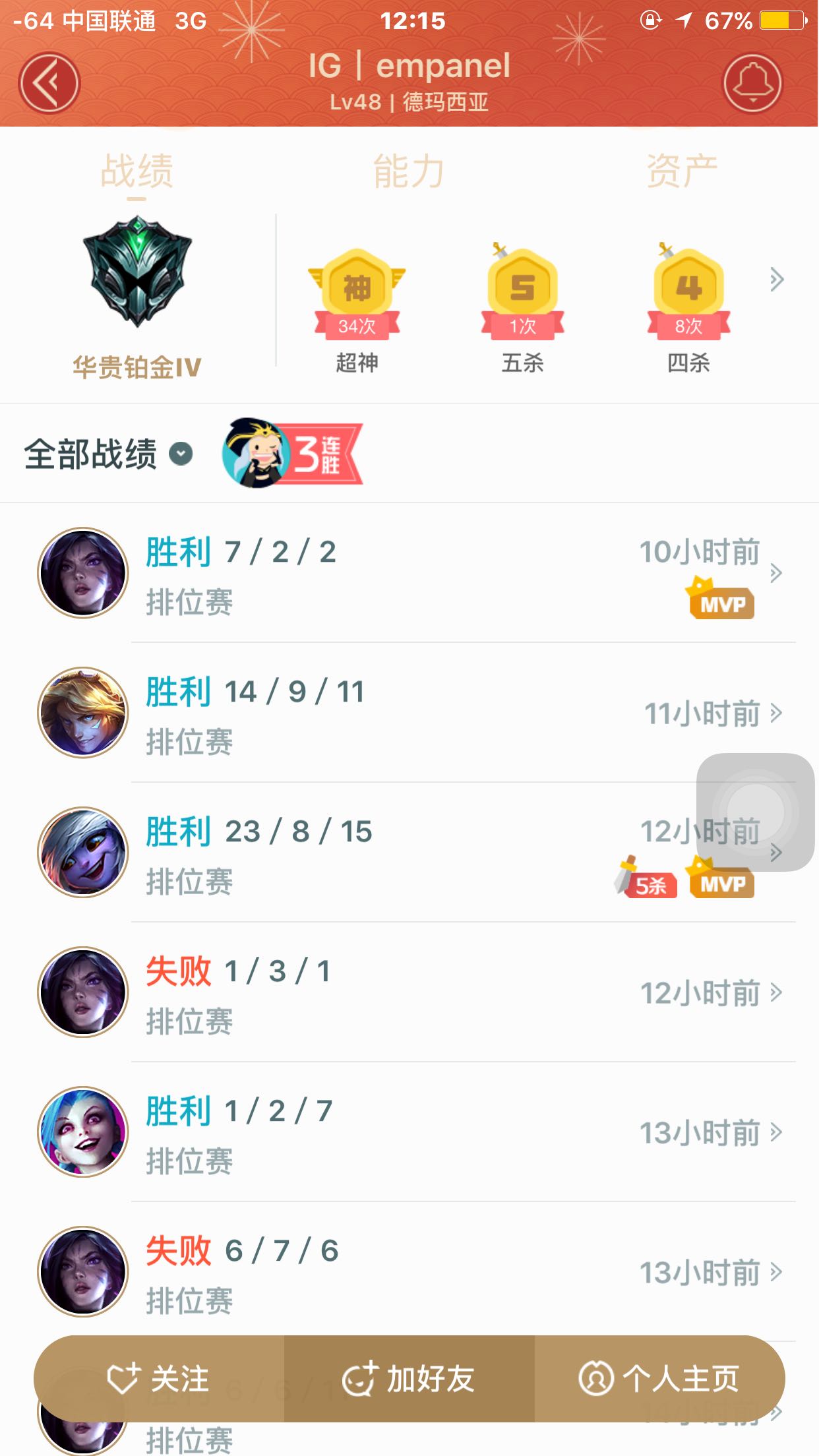Follow this player with 关注
Image resolution: width=819 pixels, height=1456 pixels.
pos(159,1379)
